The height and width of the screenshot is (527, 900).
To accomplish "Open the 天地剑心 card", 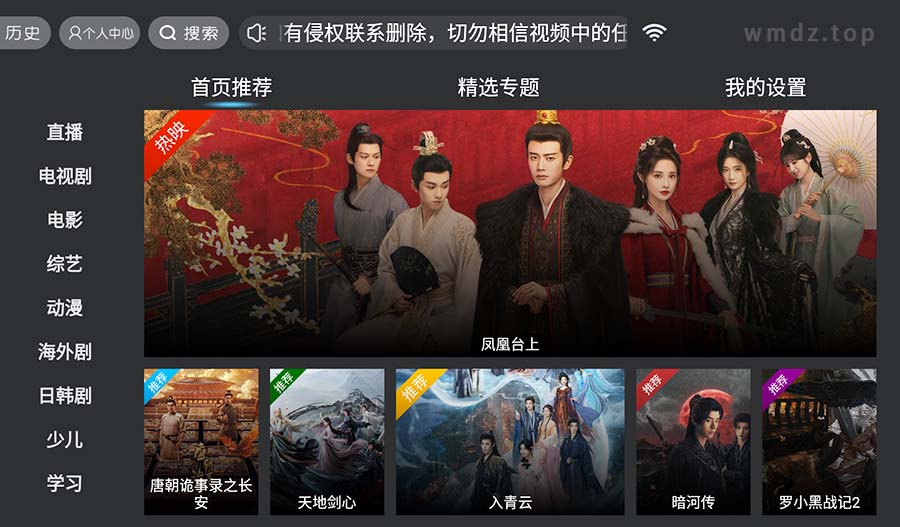I will 327,441.
